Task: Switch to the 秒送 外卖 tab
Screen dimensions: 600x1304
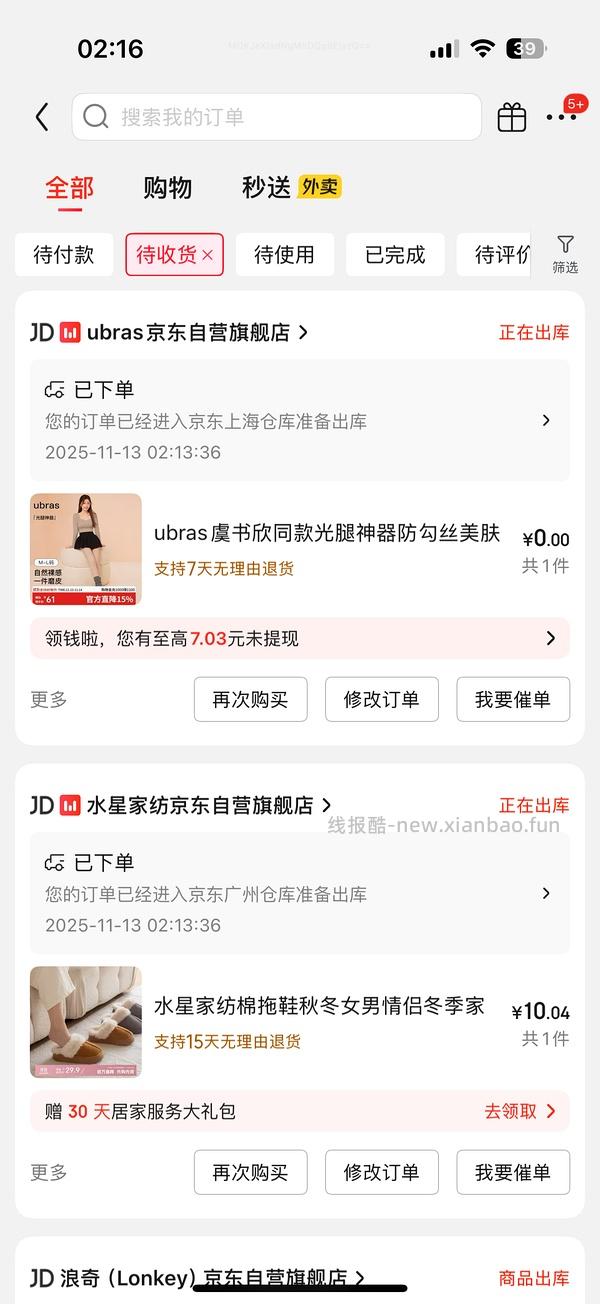Action: [291, 187]
